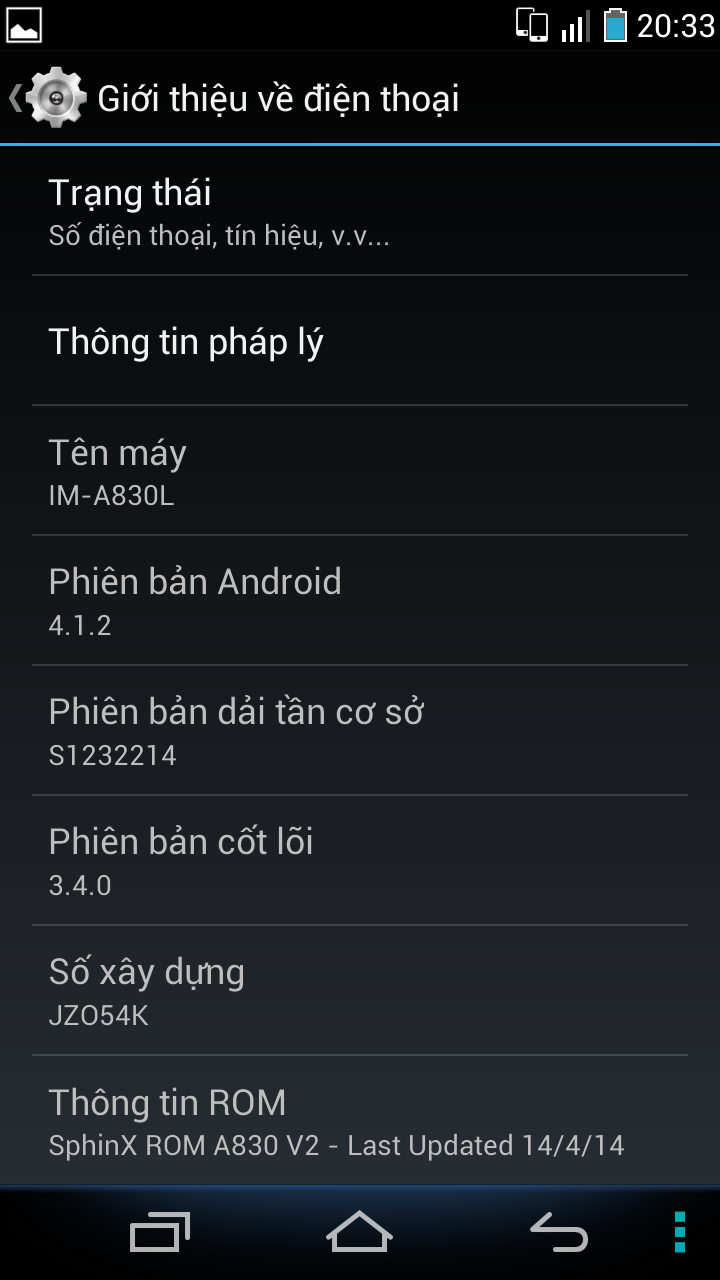Tap the Thông tin ROM row
The image size is (720, 1280).
pyautogui.click(x=360, y=1121)
